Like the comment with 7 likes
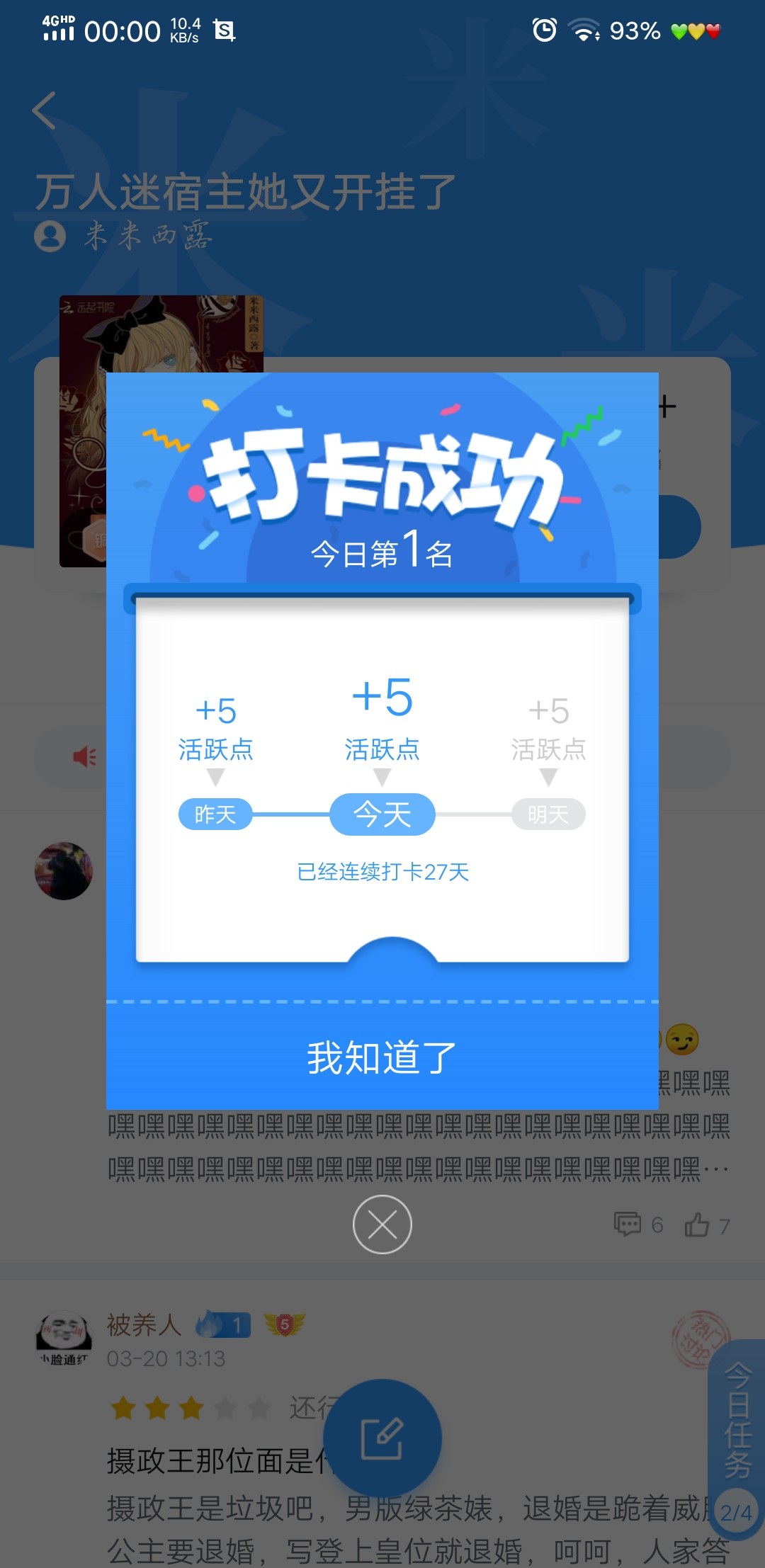This screenshot has height=1568, width=765. [x=707, y=1225]
